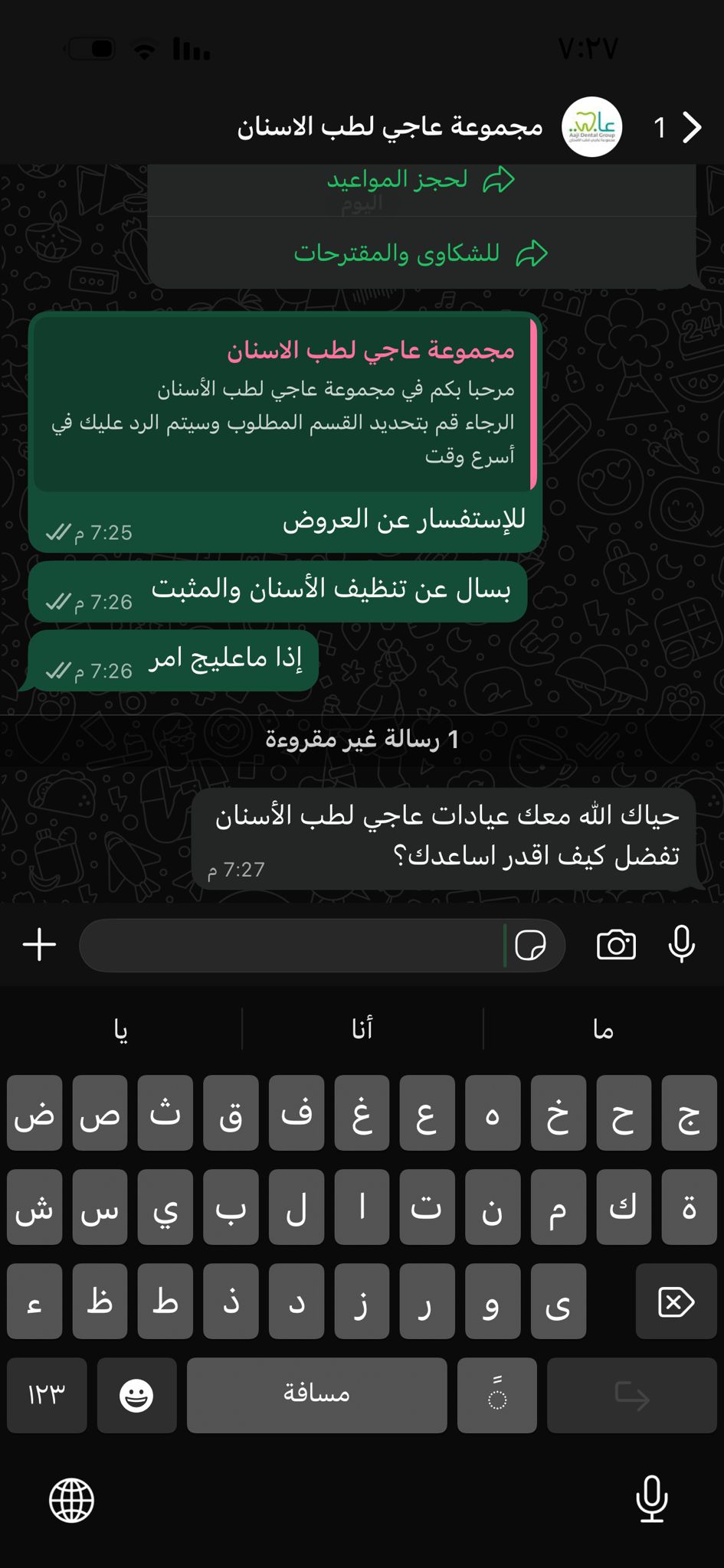Switch keyboard language with the globe

coord(71,1500)
